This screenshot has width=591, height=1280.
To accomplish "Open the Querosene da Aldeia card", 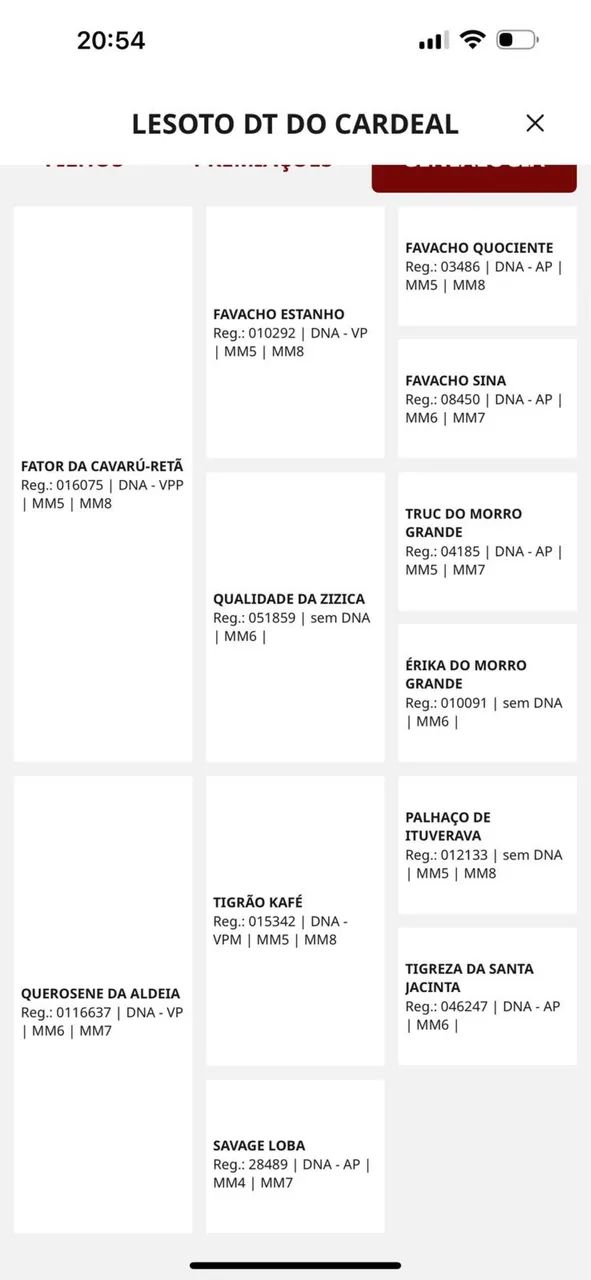I will (103, 1004).
